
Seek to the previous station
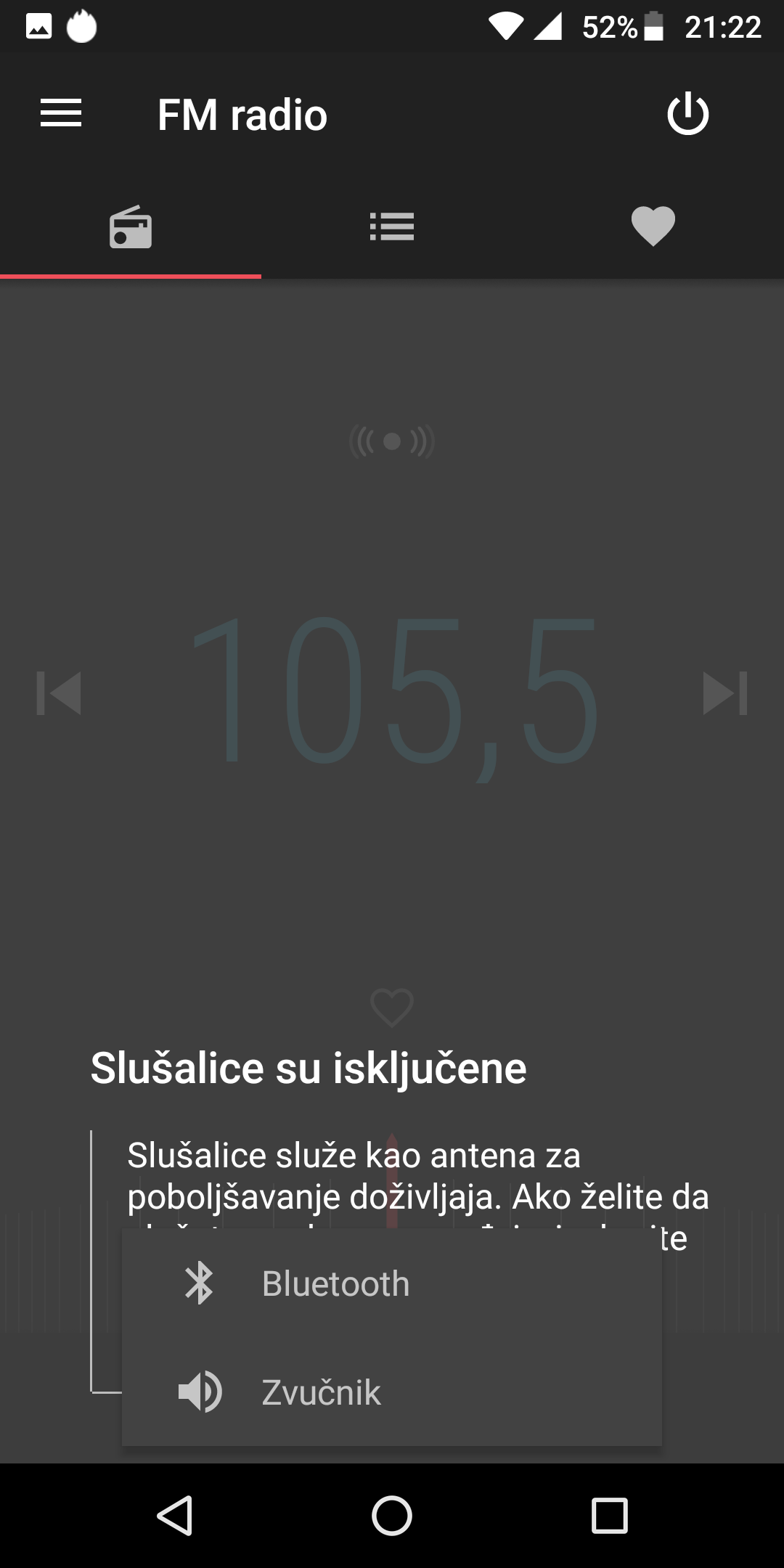coord(59,693)
